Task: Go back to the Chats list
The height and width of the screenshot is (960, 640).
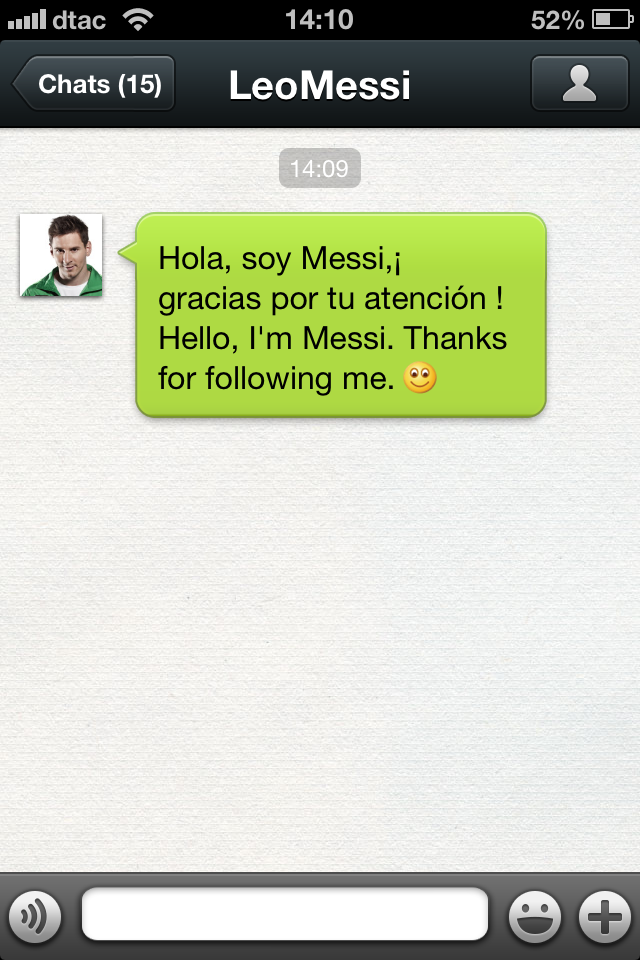Action: tap(95, 84)
